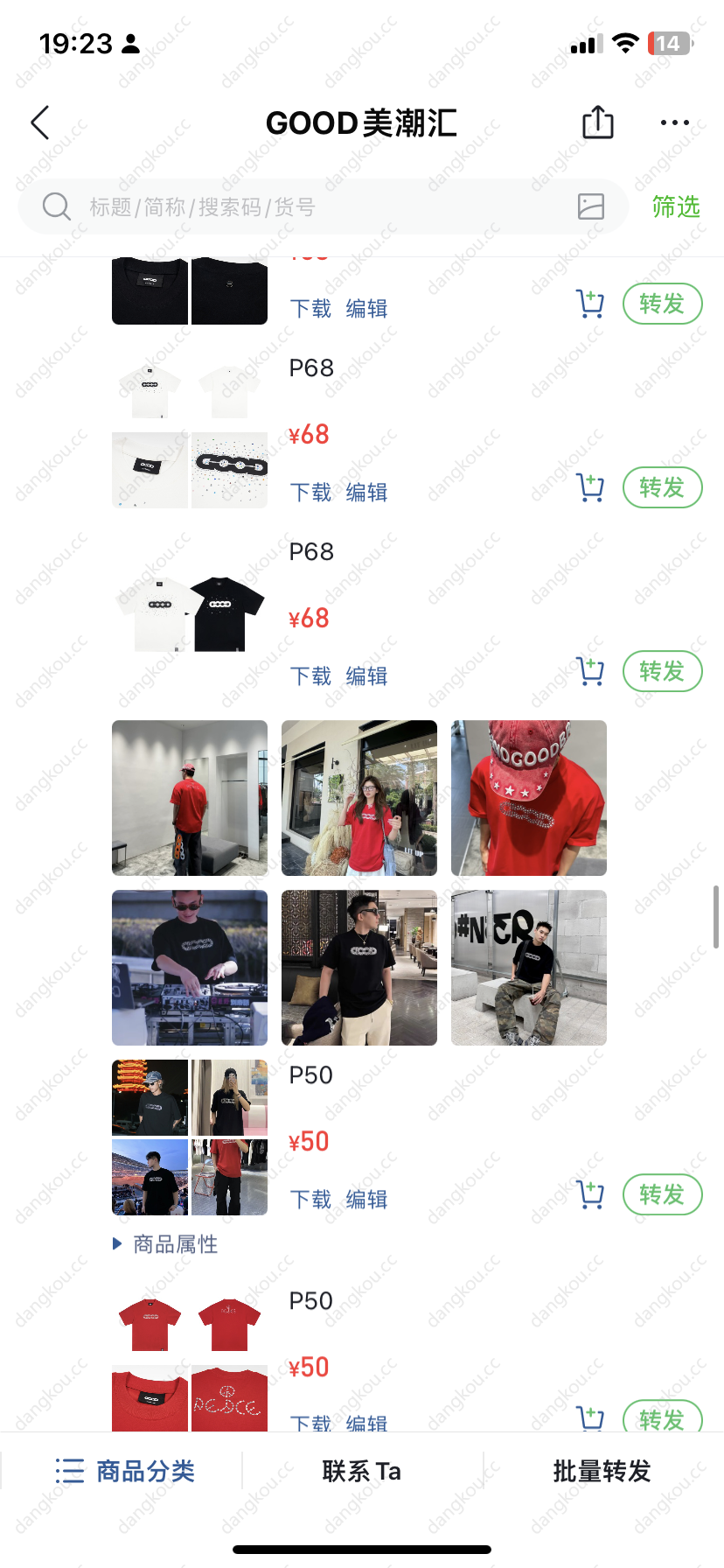
Task: Start 批量转发 batch forwarding
Action: tap(602, 1471)
